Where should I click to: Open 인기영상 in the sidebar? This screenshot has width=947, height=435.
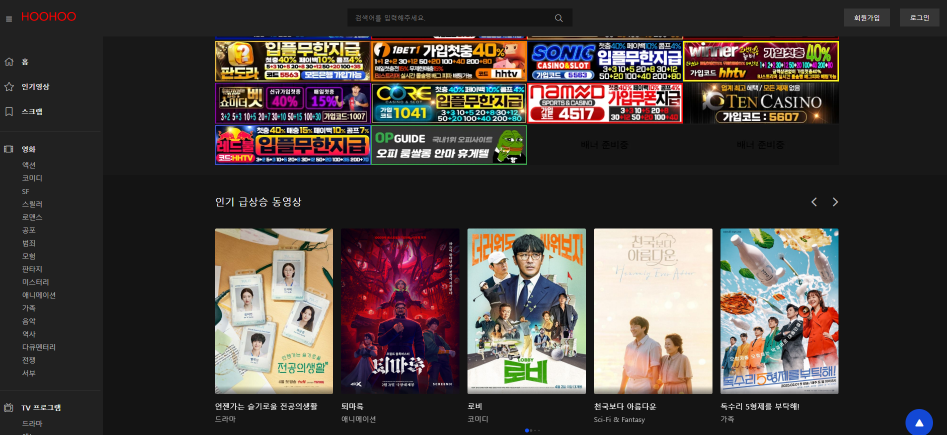35,87
